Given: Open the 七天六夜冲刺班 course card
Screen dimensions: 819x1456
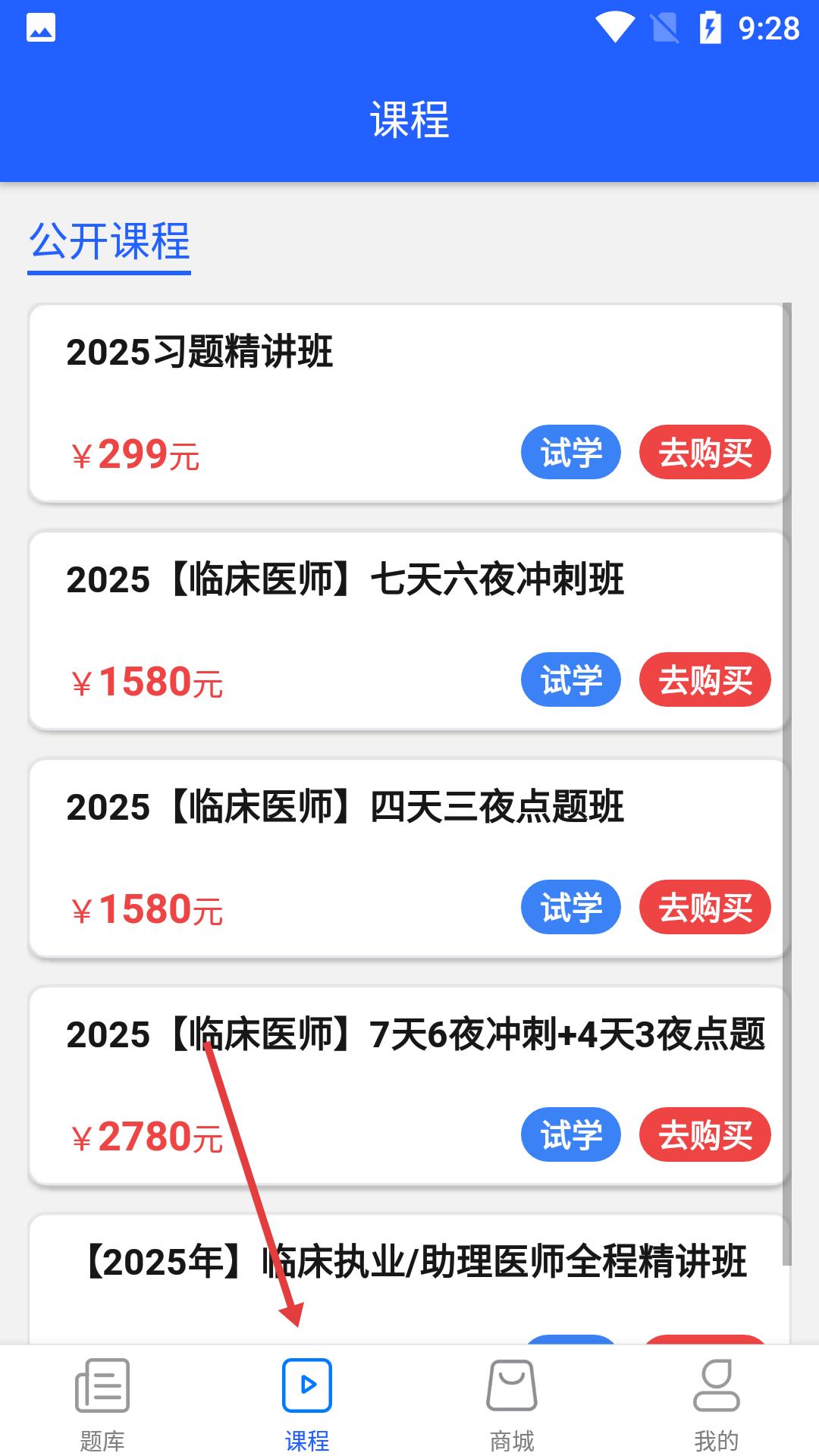Looking at the screenshot, I should coord(408,631).
